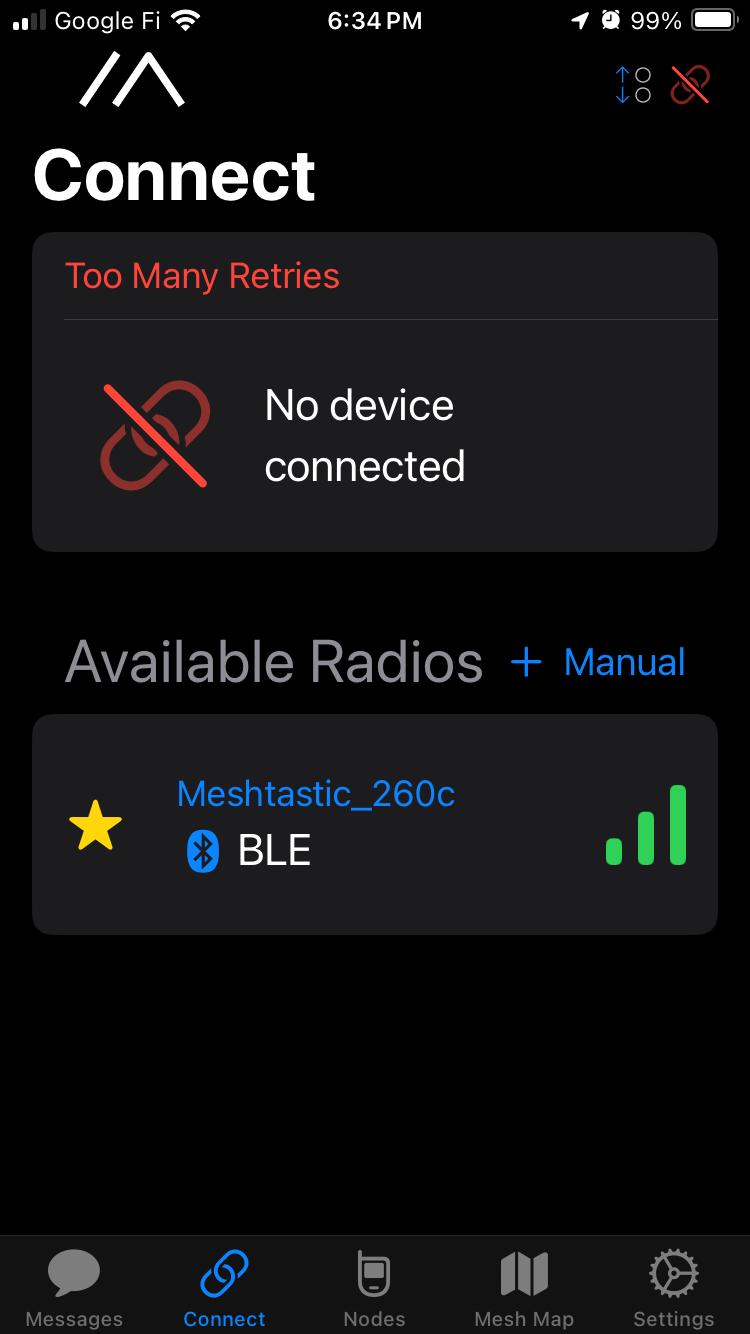Tap the Mesh Map folded-map icon
The image size is (750, 1334).
[x=524, y=1272]
